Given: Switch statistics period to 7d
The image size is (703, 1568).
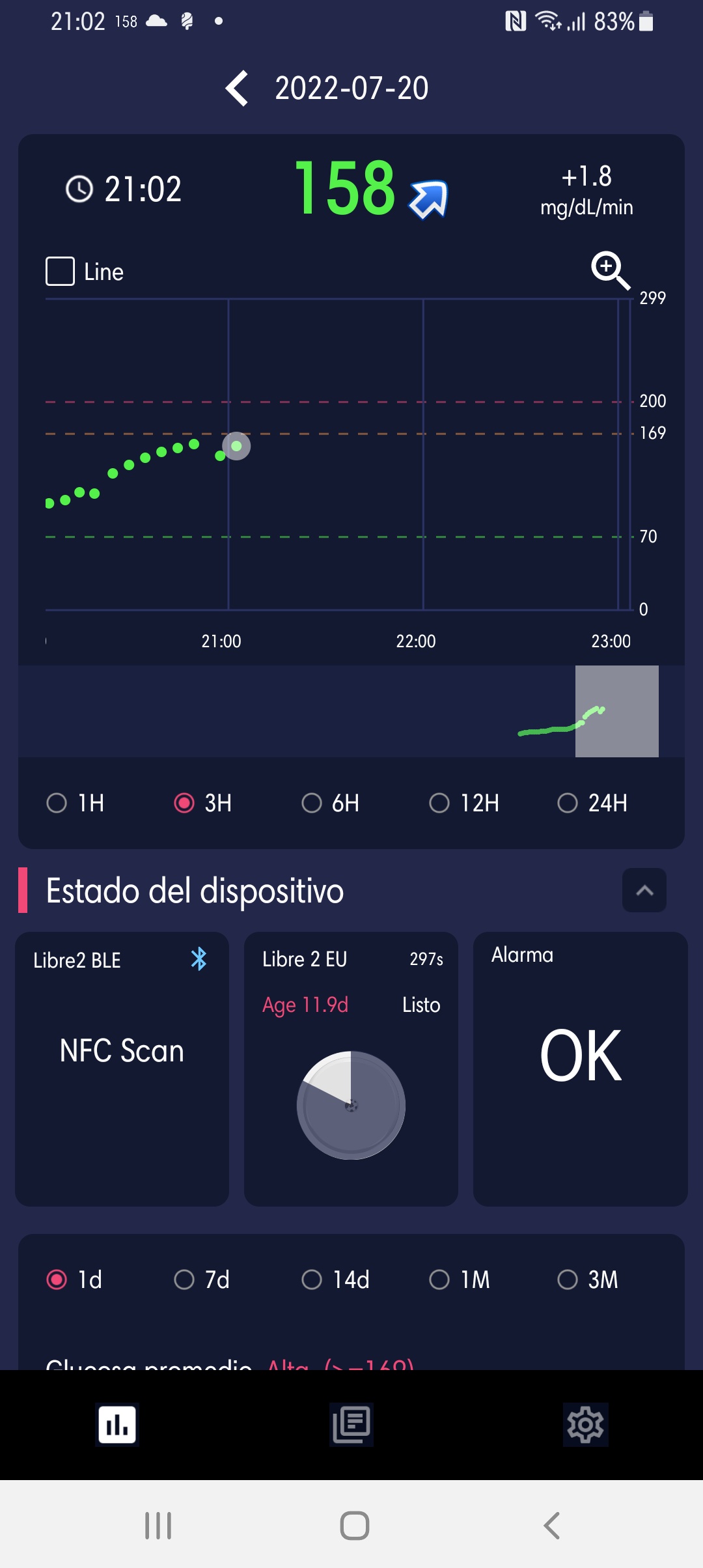Looking at the screenshot, I should pos(184,1280).
